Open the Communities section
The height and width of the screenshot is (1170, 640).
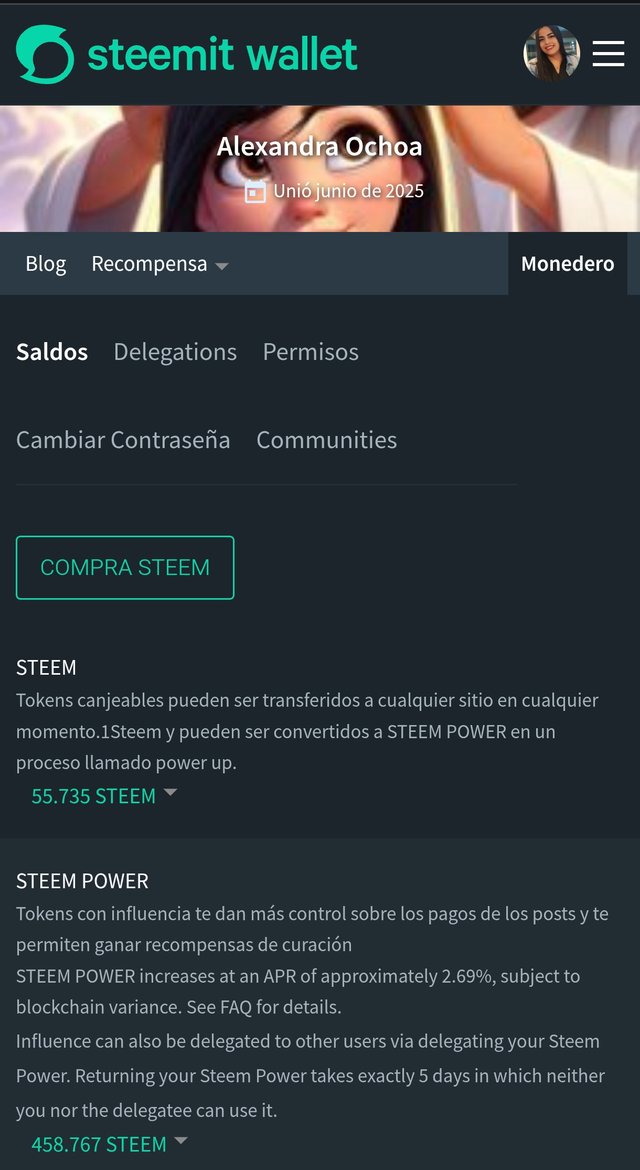coord(326,440)
